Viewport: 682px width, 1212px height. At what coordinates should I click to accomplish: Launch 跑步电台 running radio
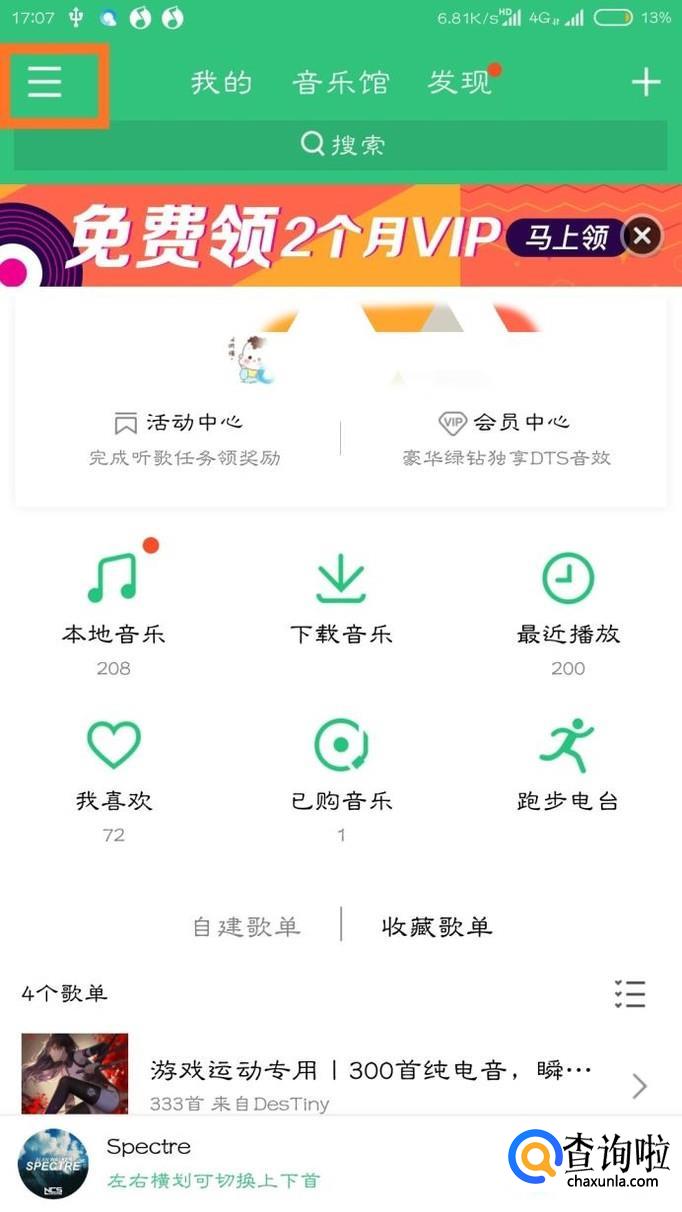(568, 771)
